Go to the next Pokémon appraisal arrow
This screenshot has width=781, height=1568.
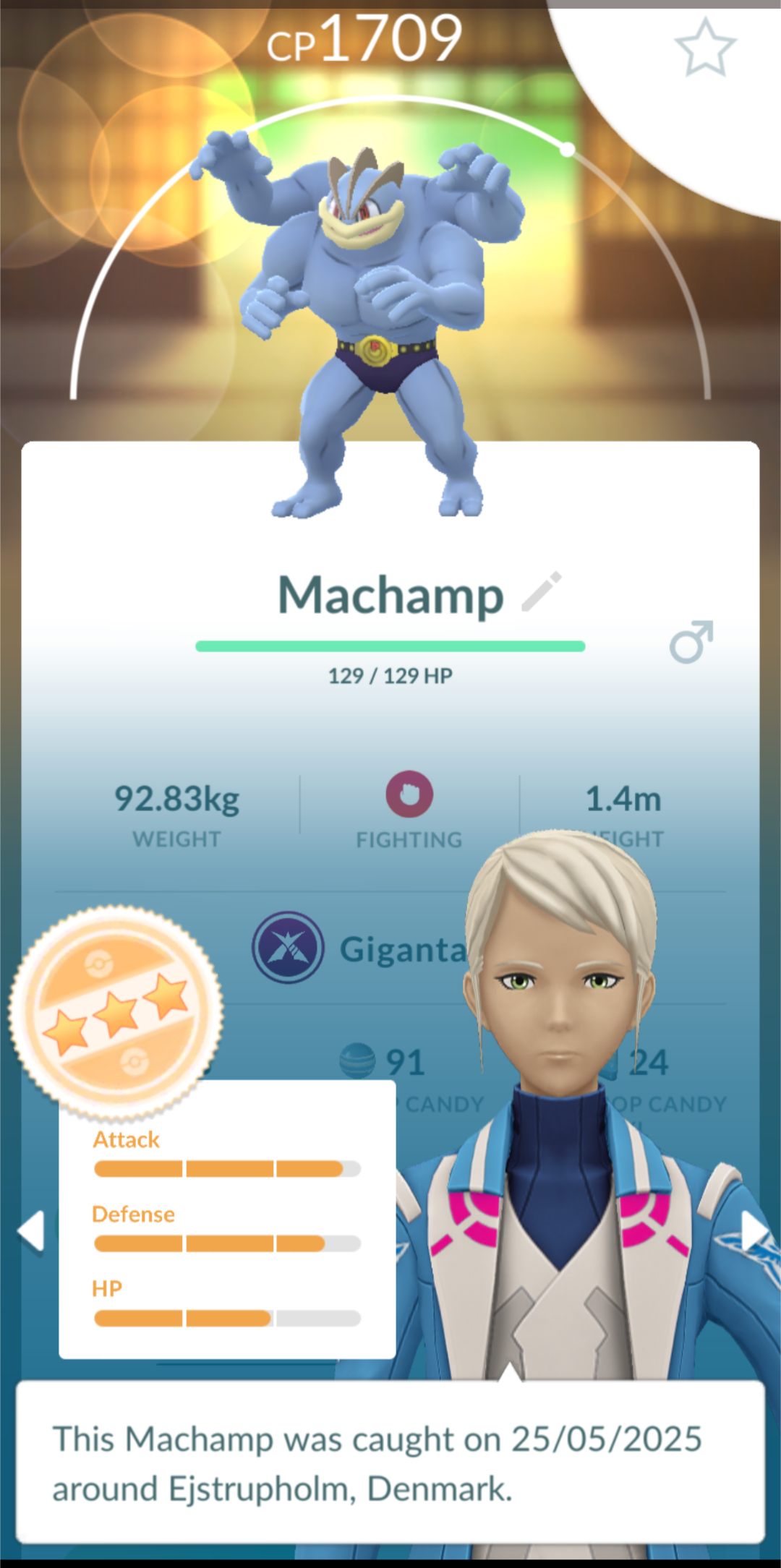tap(754, 1230)
